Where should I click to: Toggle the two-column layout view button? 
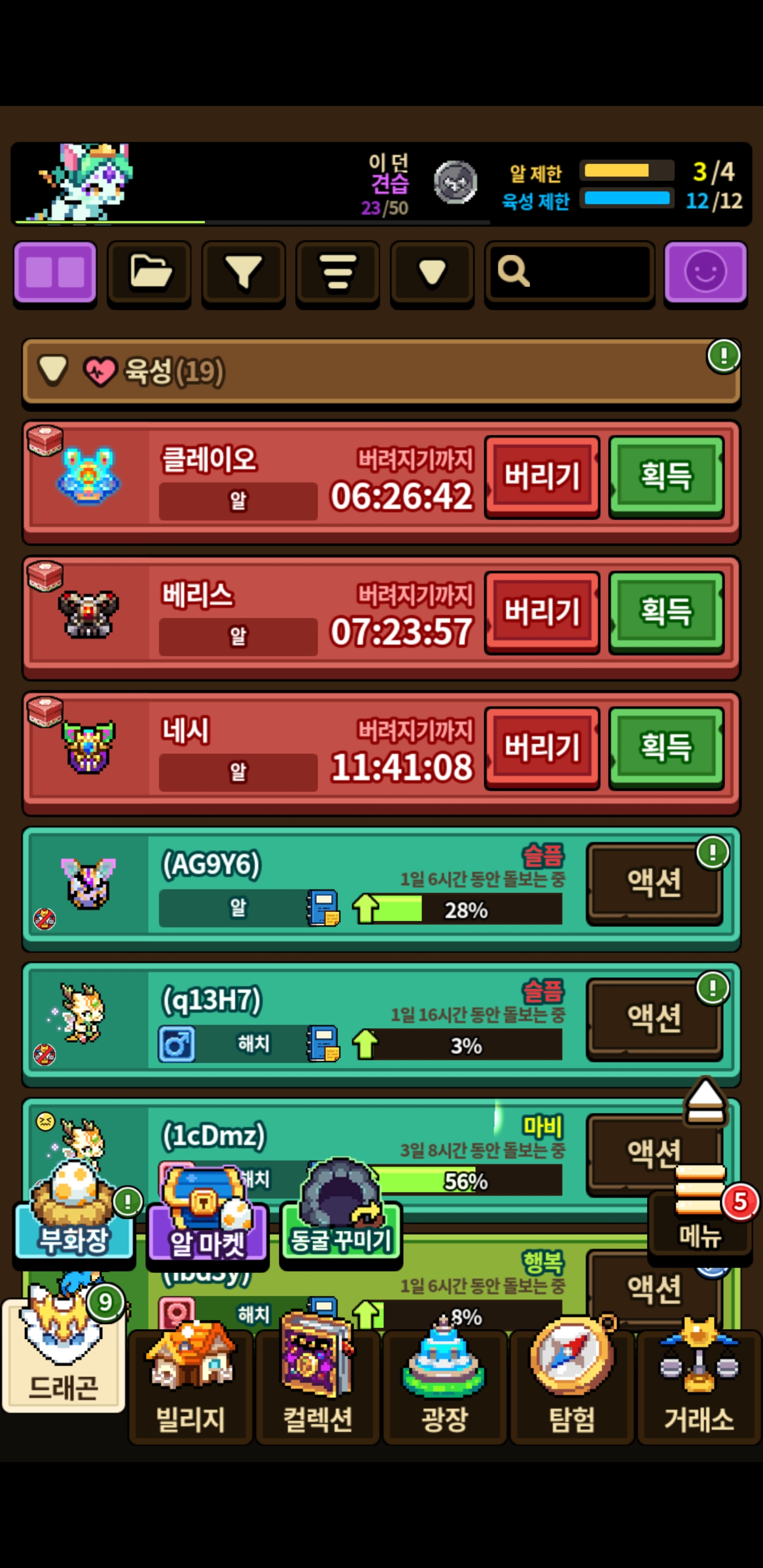[55, 272]
